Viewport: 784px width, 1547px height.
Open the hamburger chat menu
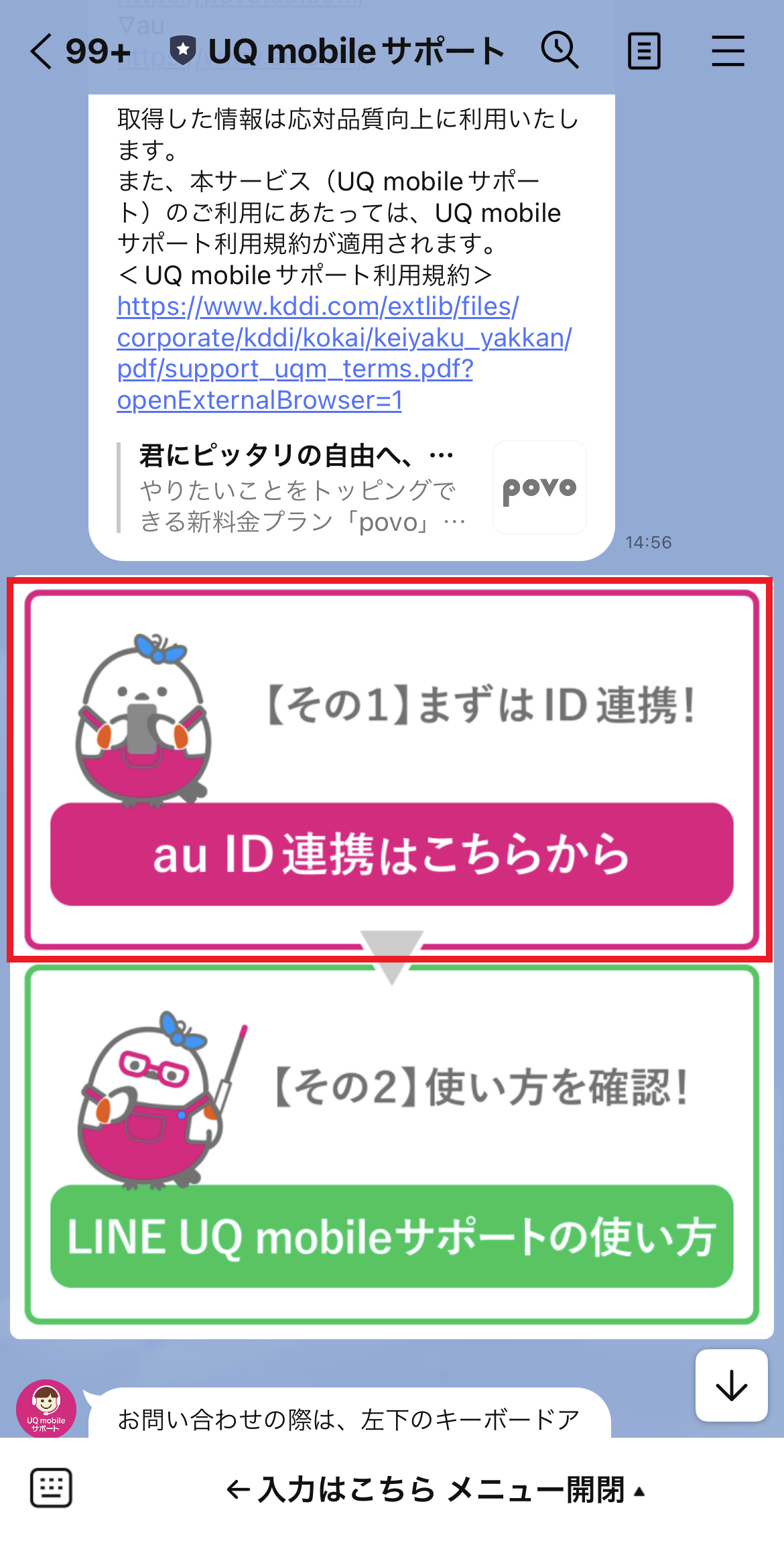coord(728,51)
